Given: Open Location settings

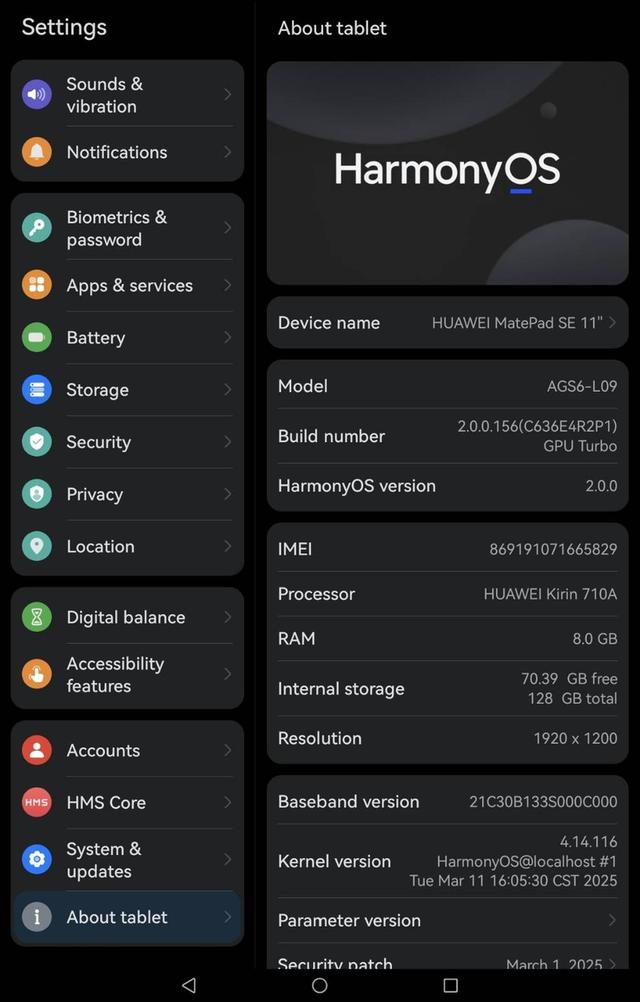Looking at the screenshot, I should point(127,546).
